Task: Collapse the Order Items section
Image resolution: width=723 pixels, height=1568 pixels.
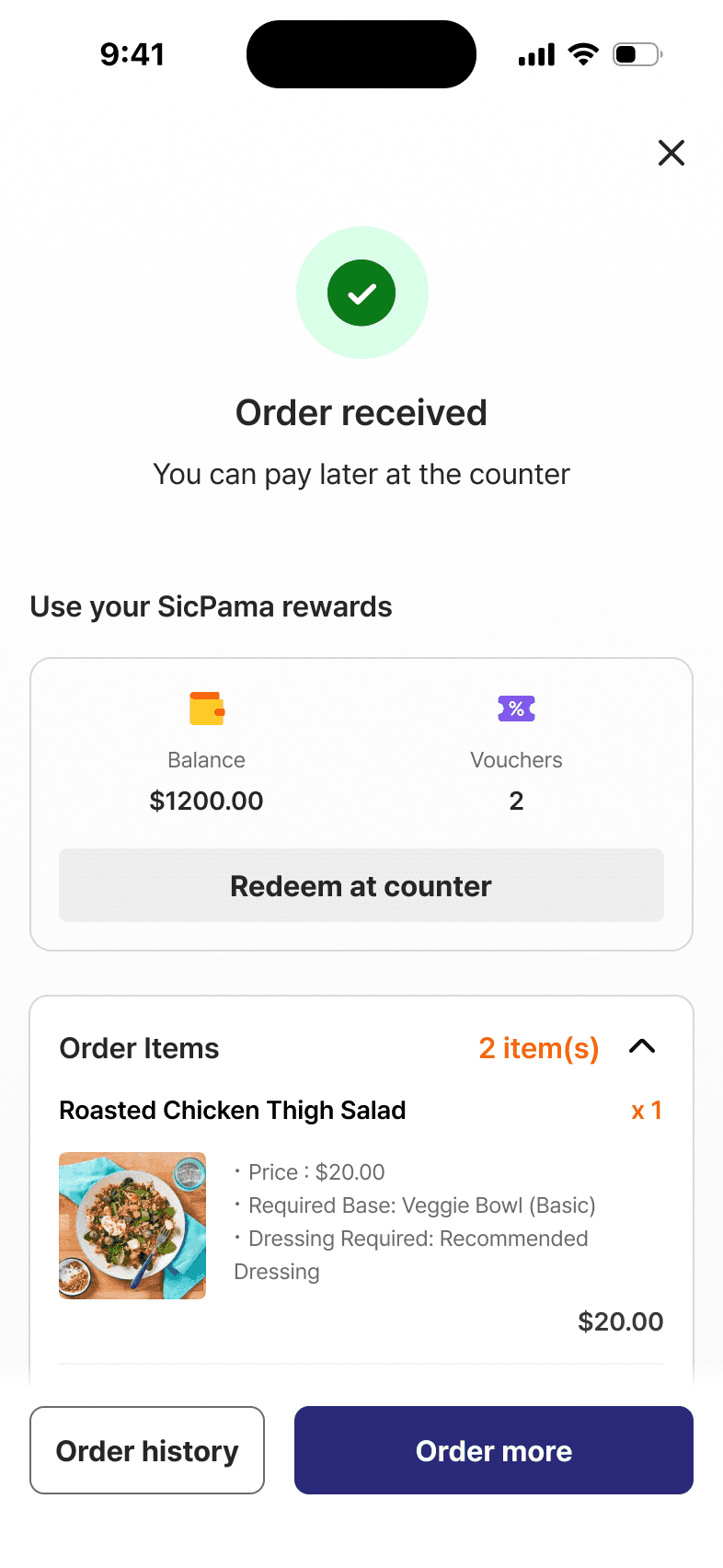Action: pyautogui.click(x=642, y=1046)
